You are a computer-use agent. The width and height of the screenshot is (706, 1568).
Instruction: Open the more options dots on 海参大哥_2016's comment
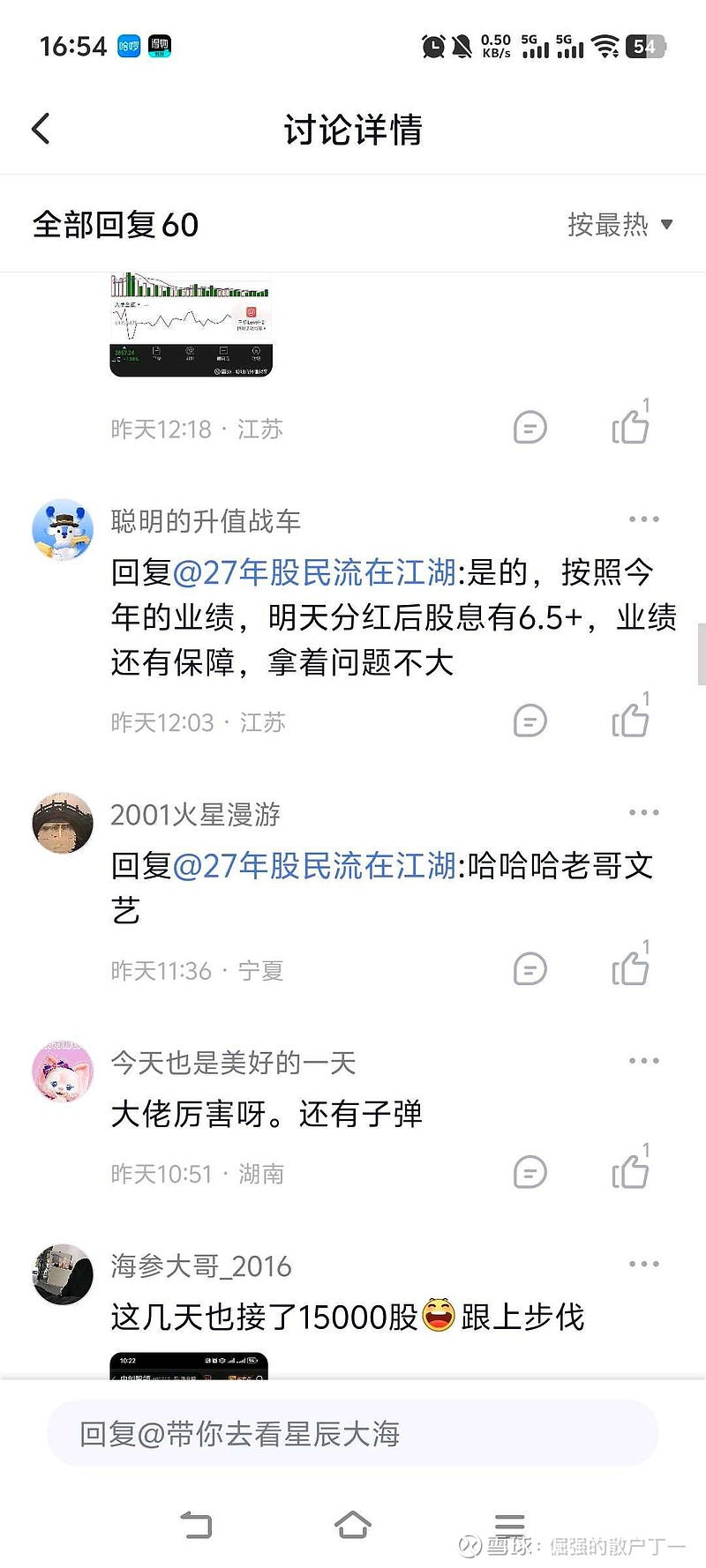click(643, 1264)
